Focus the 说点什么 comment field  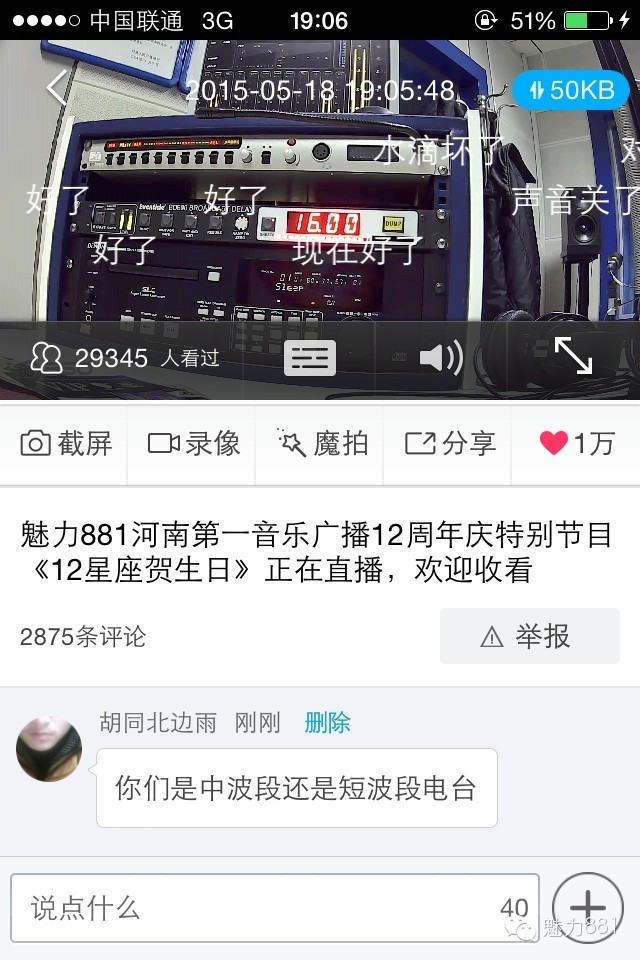point(260,908)
